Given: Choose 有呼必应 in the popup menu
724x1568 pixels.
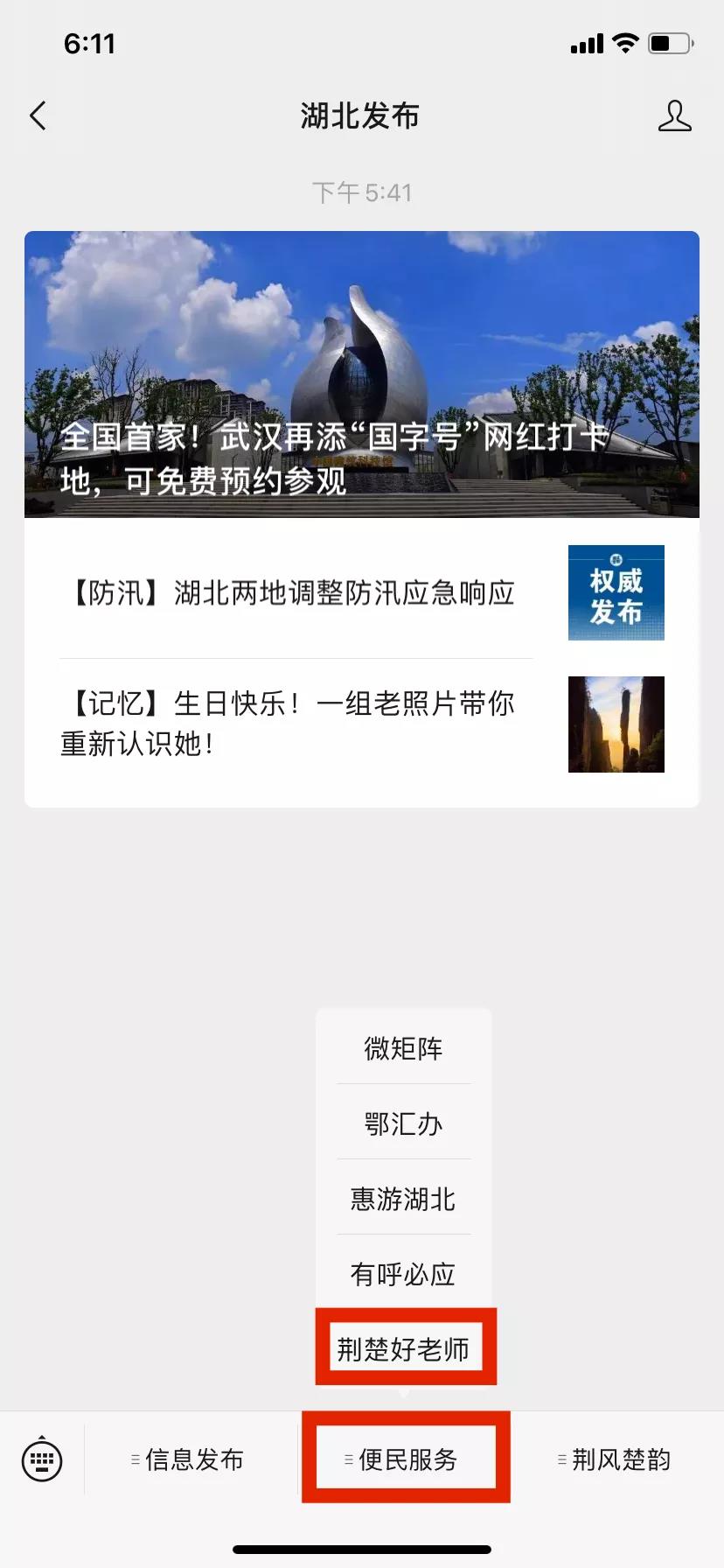Looking at the screenshot, I should 403,1274.
